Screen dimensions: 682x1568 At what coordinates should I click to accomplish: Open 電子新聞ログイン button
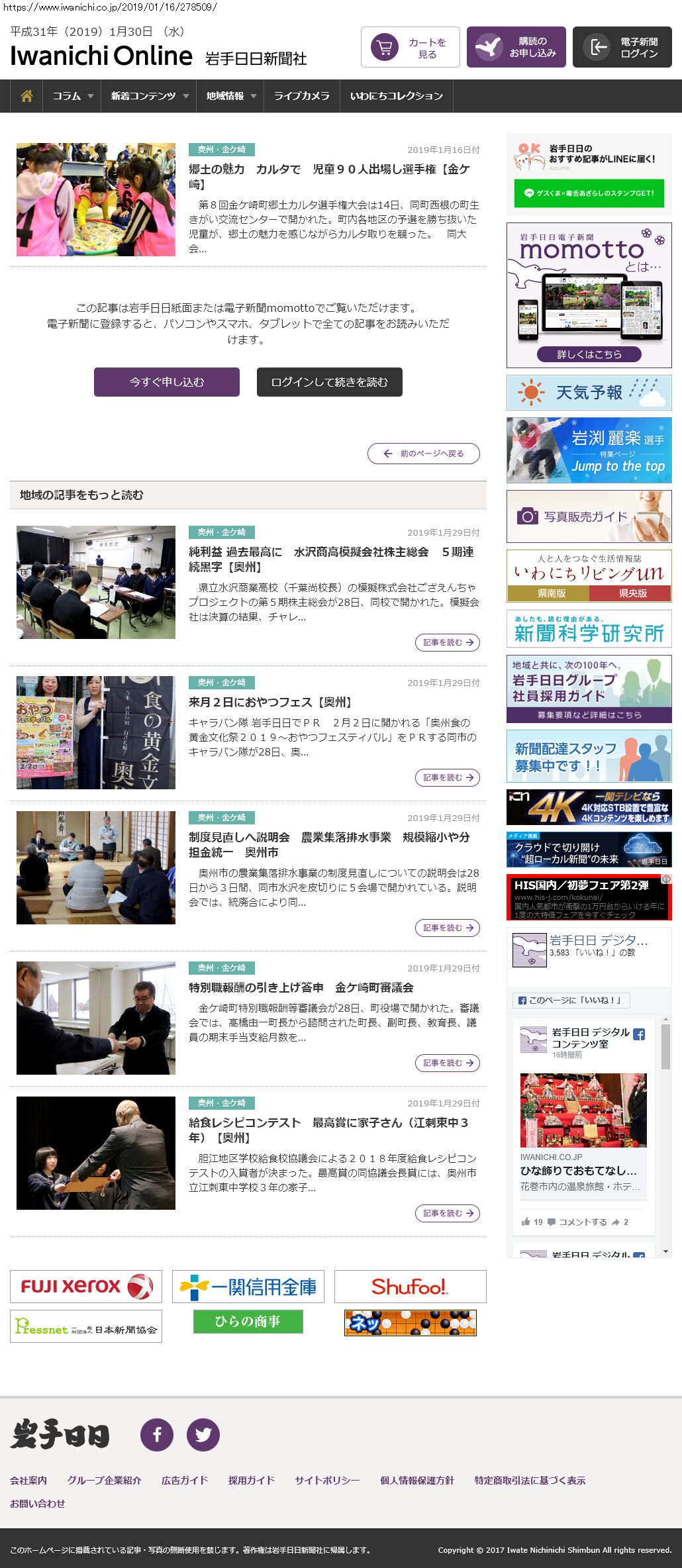point(622,47)
